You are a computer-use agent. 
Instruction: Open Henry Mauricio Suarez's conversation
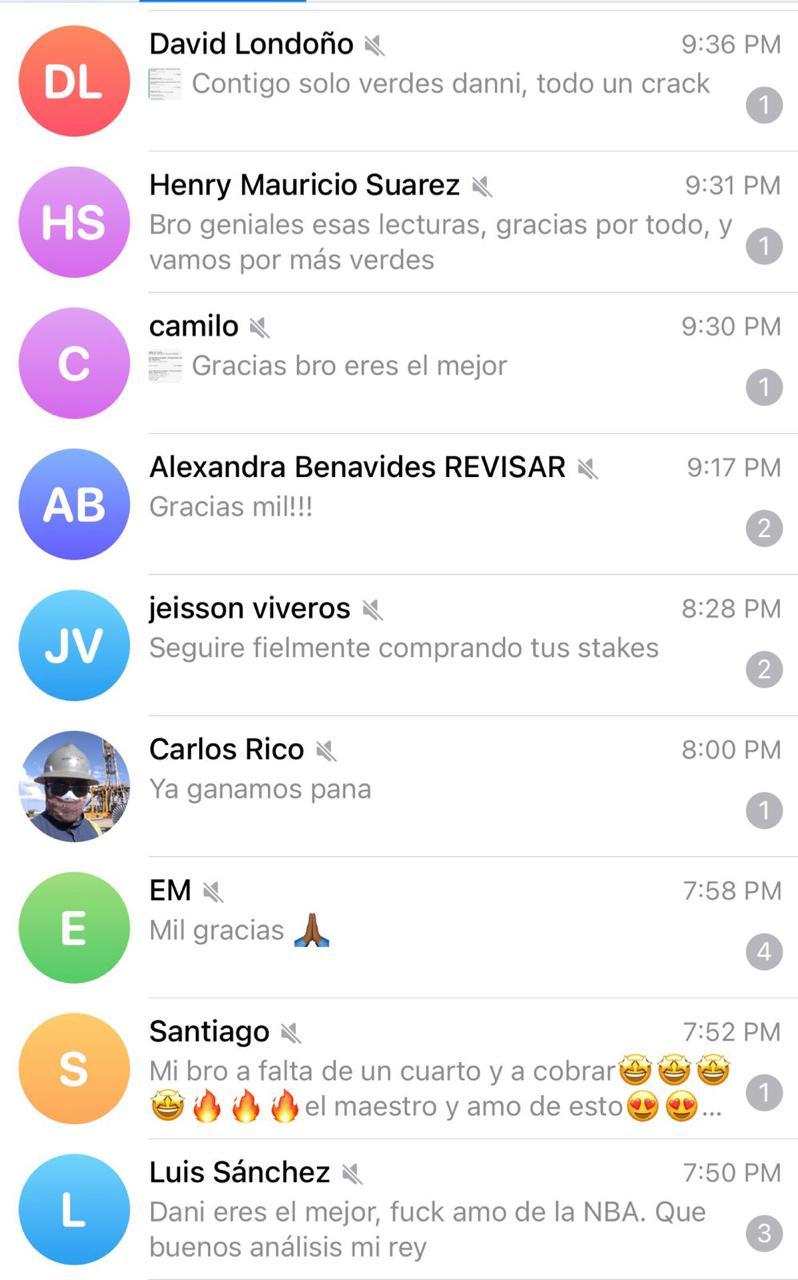430,222
